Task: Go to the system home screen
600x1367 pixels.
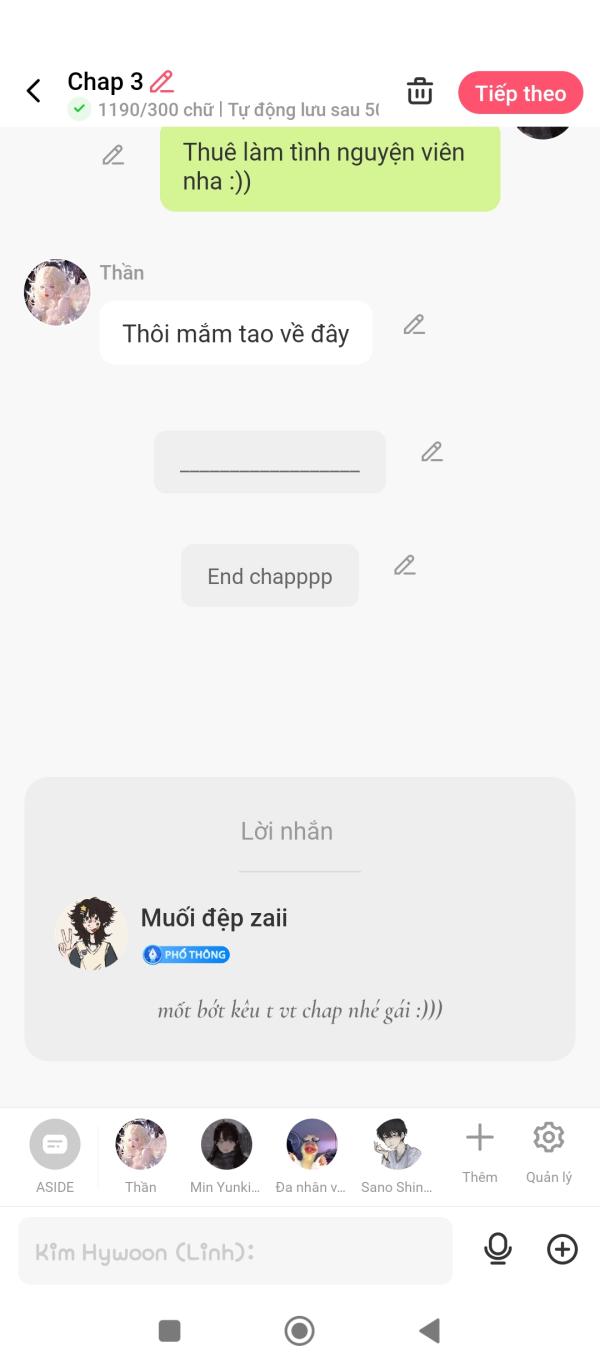Action: pyautogui.click(x=299, y=1331)
